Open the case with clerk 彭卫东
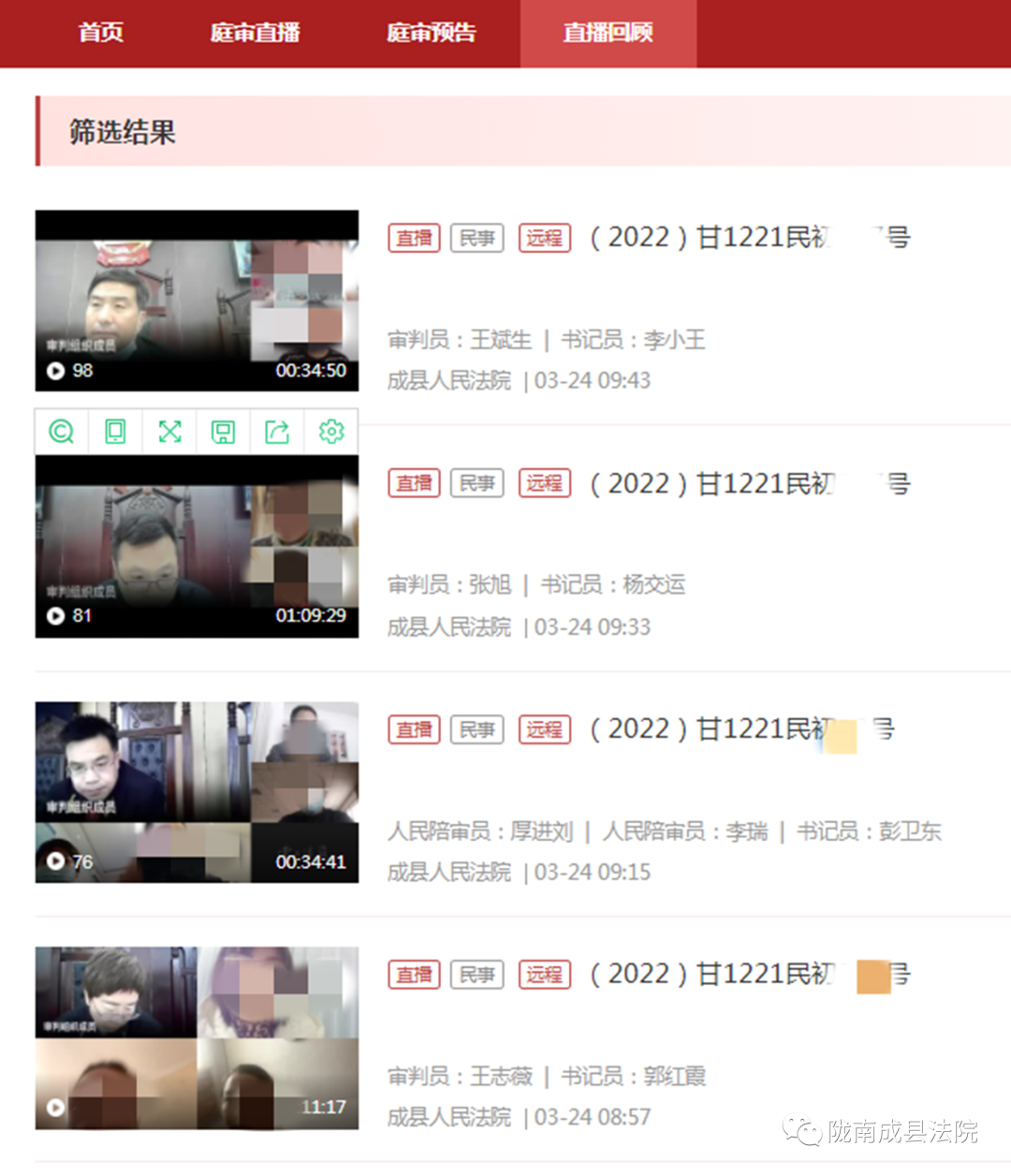 711,729
